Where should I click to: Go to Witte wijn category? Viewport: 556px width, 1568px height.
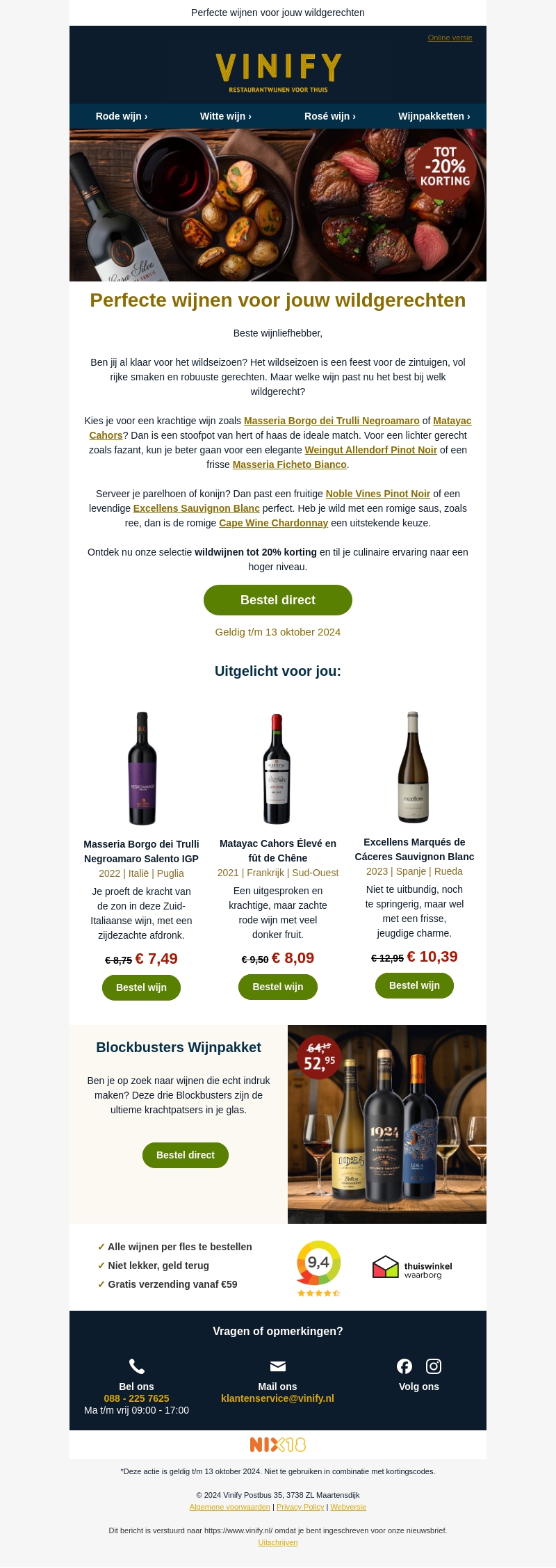click(225, 116)
